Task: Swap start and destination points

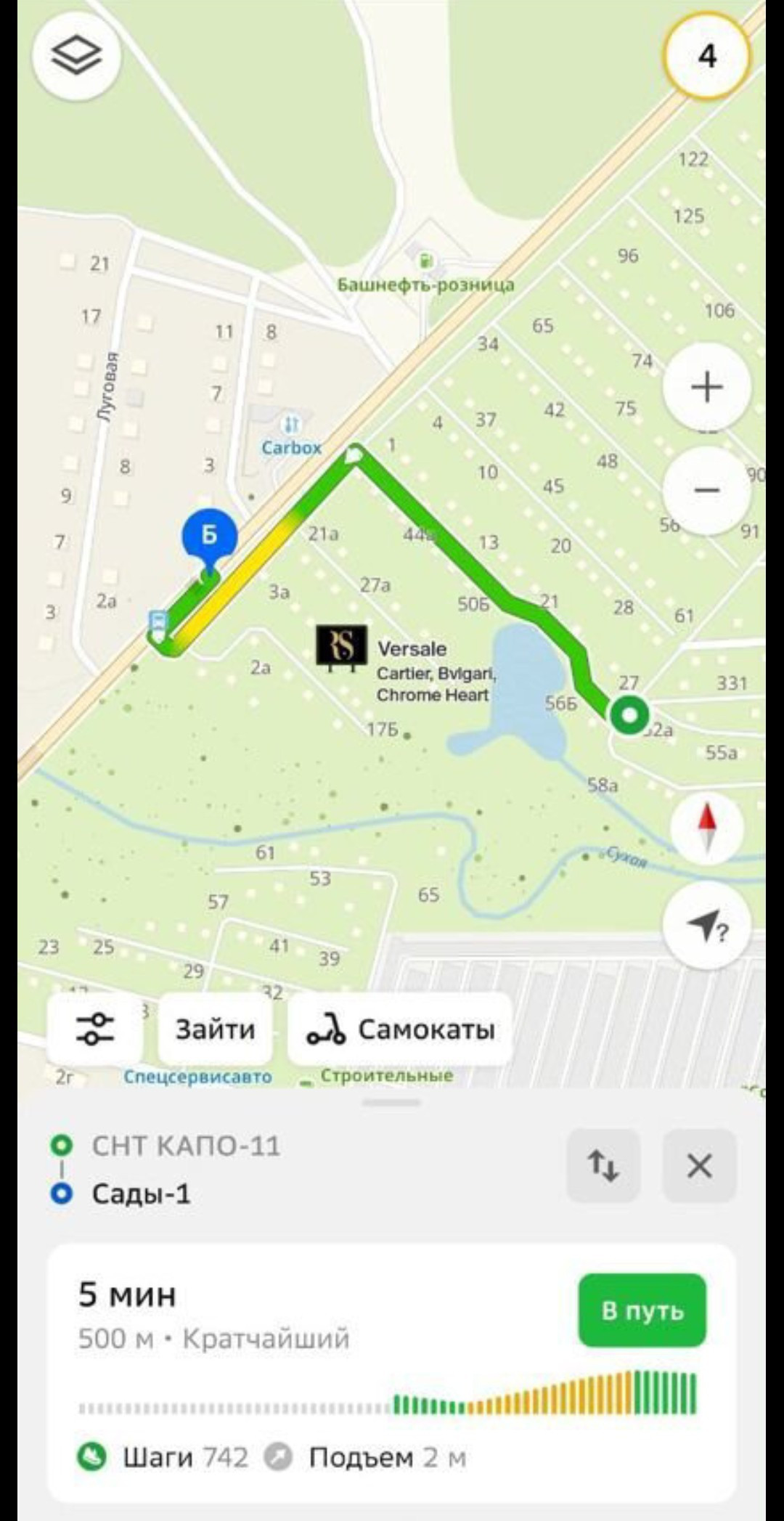Action: tap(603, 1166)
